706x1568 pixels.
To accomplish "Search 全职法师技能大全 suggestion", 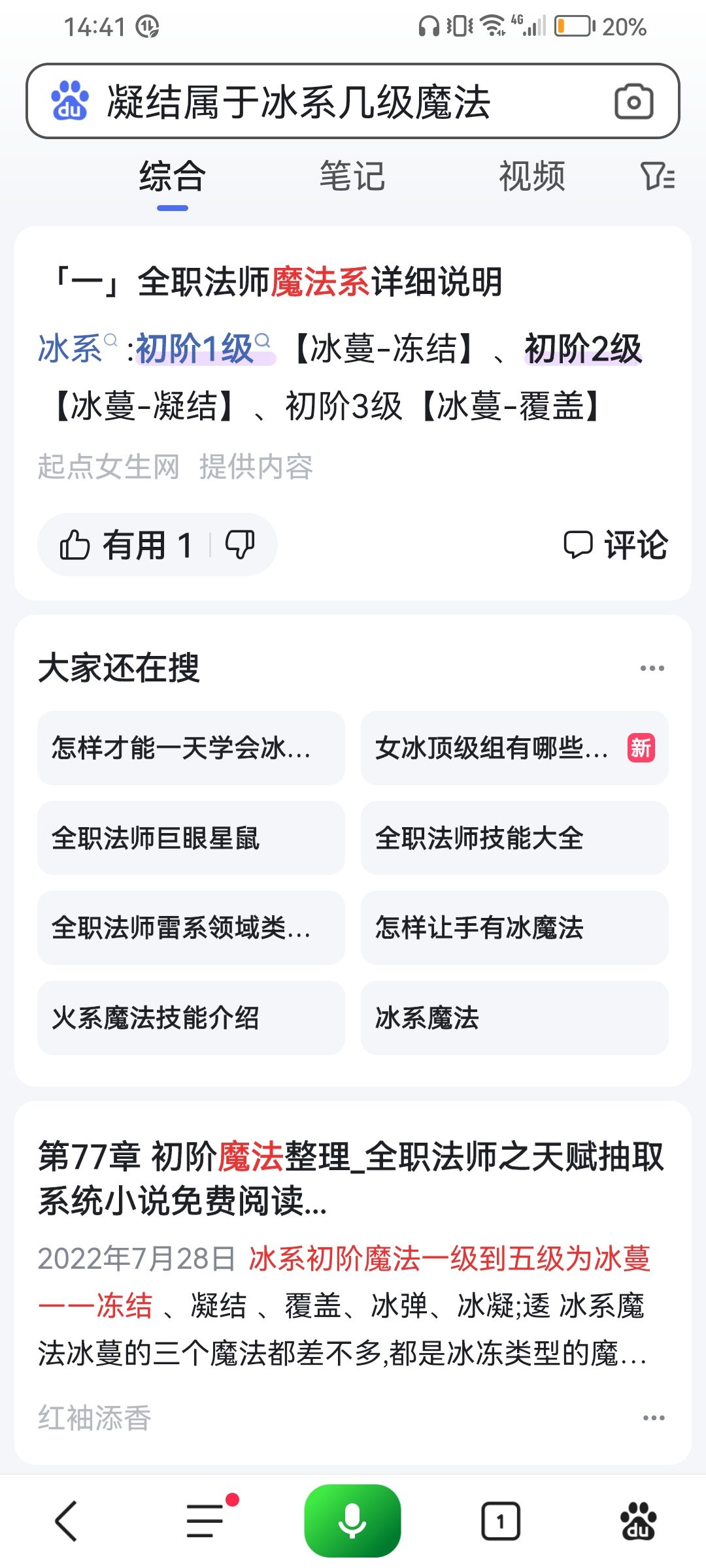I will tap(514, 838).
